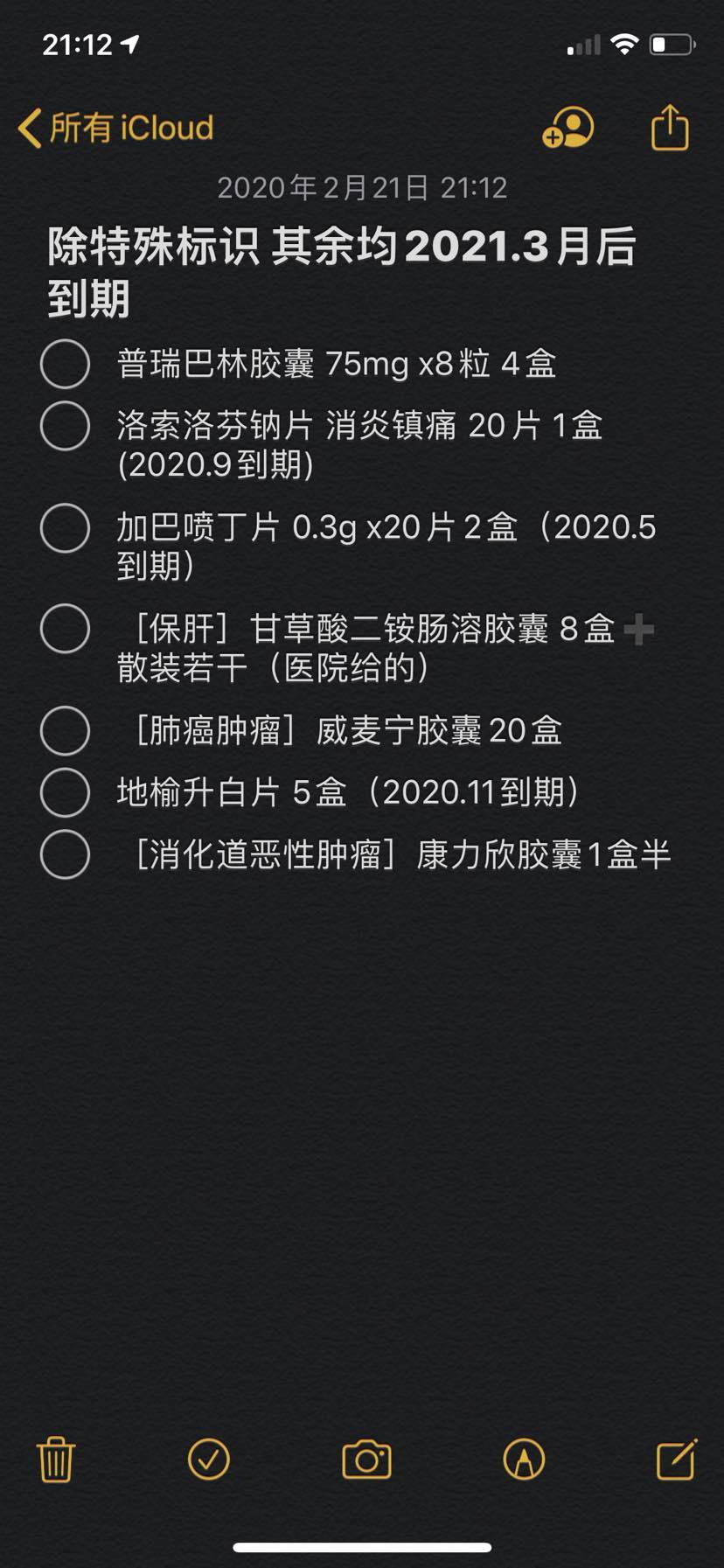Open the markup pen tool
This screenshot has width=724, height=1568.
[524, 1459]
